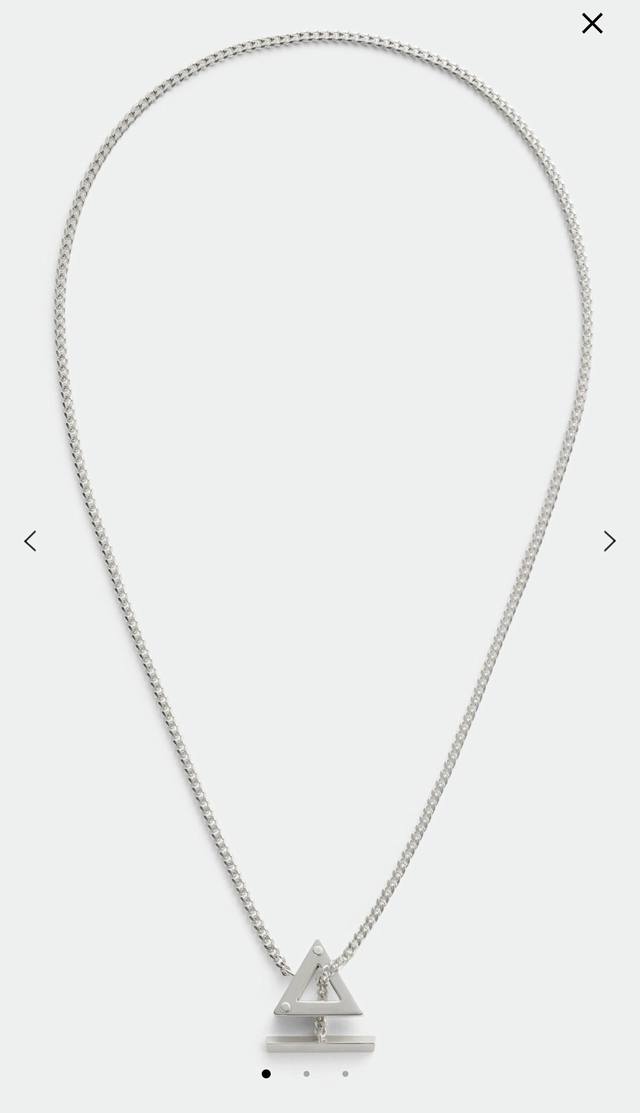
Task: Go to the previous product image
Action: (30, 541)
